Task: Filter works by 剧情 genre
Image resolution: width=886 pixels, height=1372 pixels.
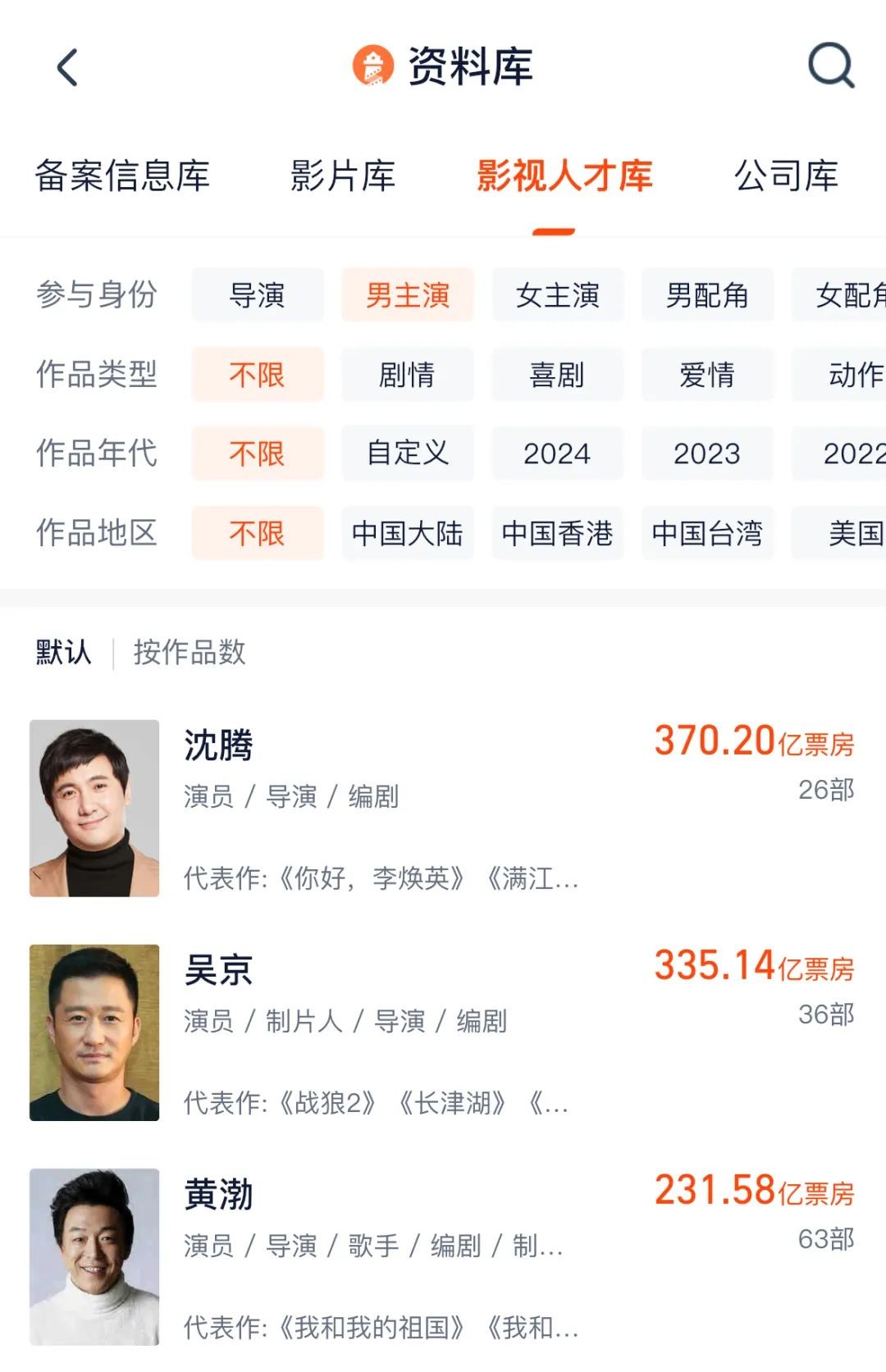Action: click(407, 375)
